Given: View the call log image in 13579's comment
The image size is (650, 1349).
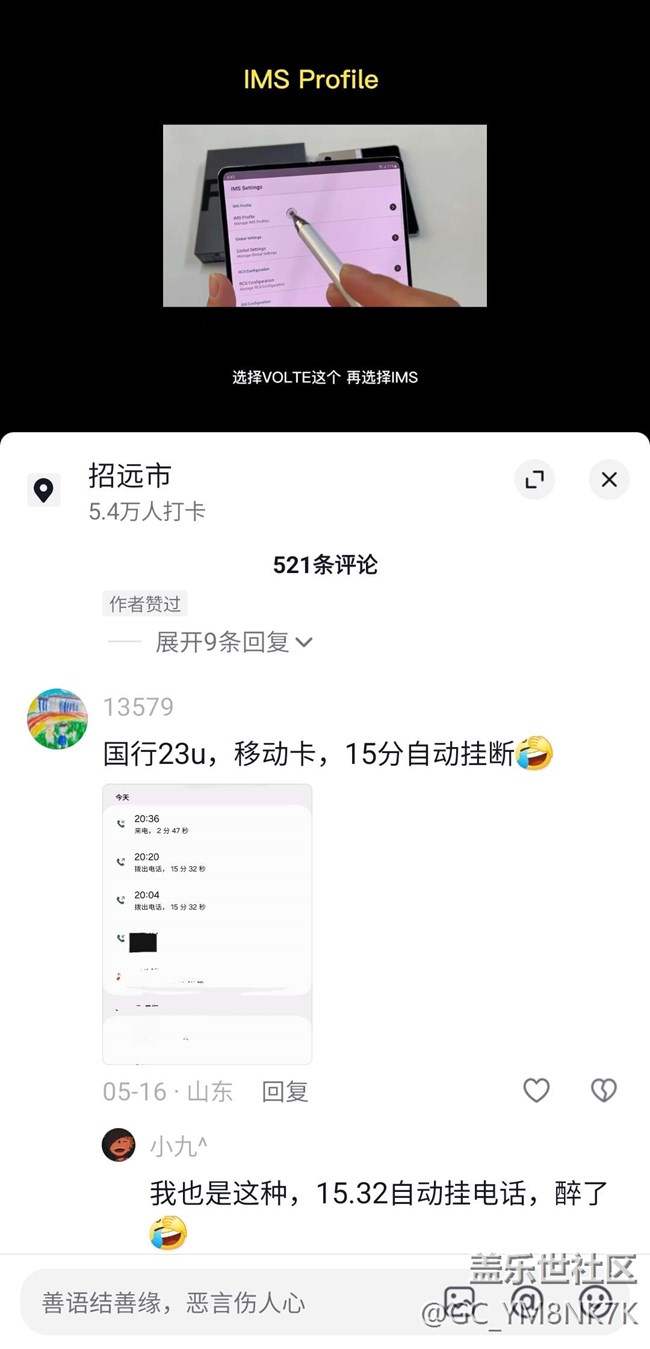Looking at the screenshot, I should click(x=207, y=924).
